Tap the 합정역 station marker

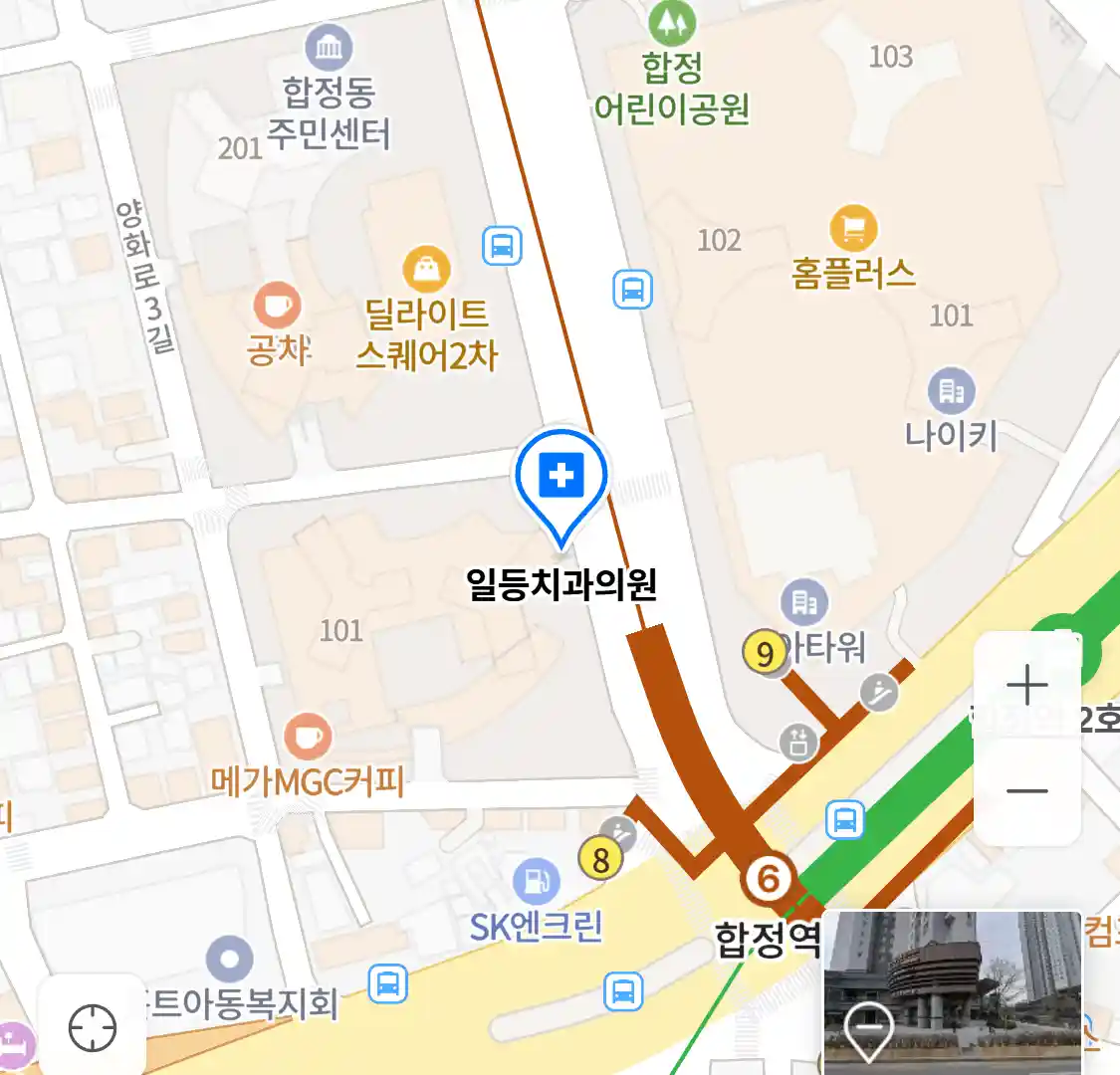(769, 880)
